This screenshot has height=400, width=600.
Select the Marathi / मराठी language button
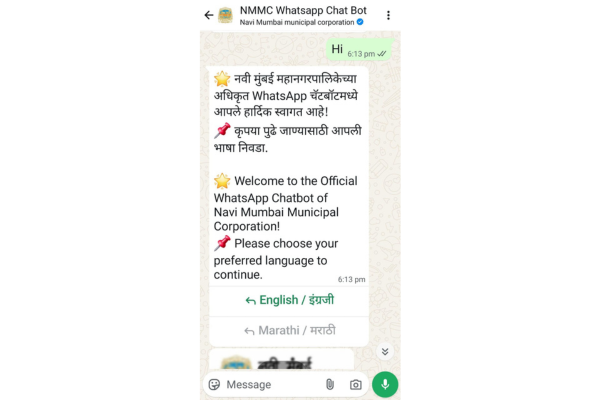click(289, 330)
